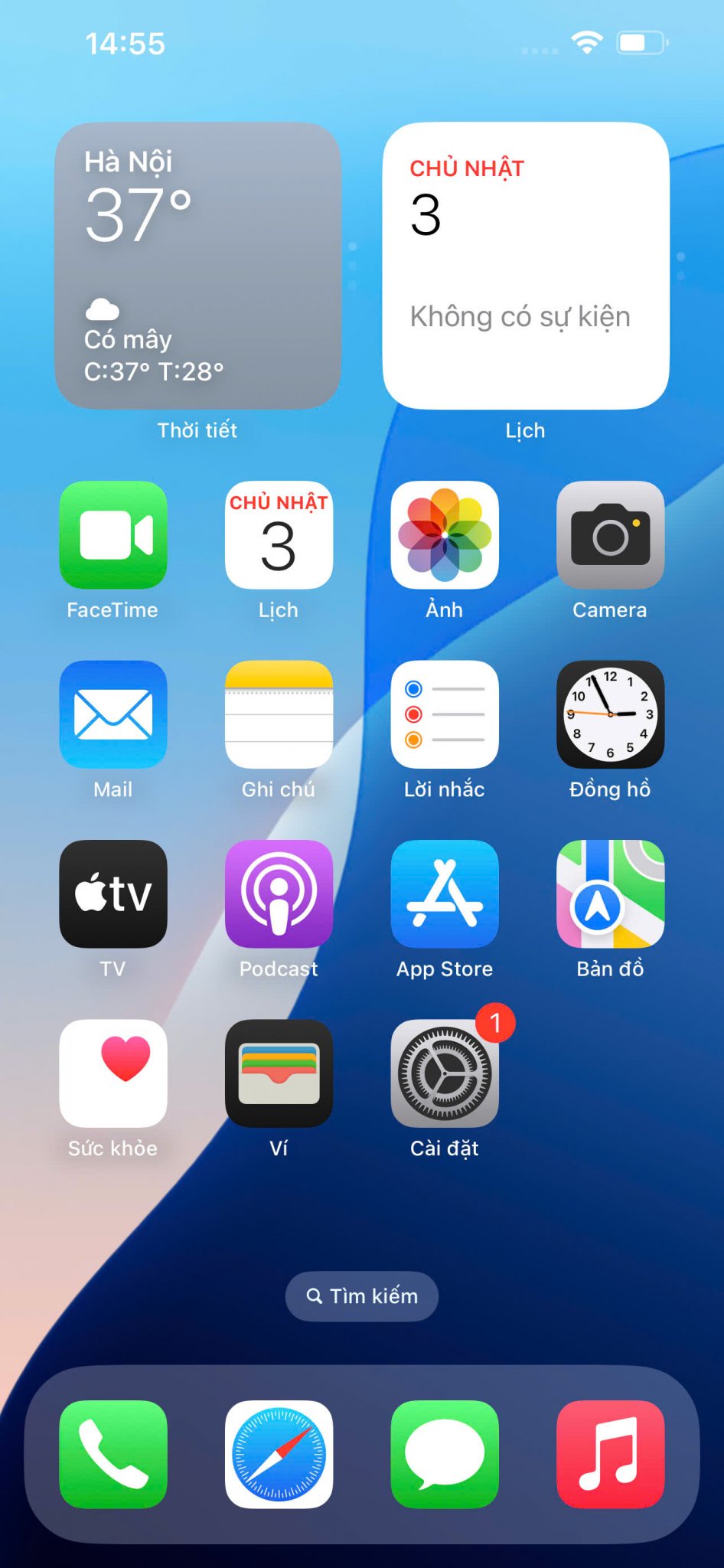Launch the FaceTime app
724x1568 pixels.
click(x=113, y=534)
